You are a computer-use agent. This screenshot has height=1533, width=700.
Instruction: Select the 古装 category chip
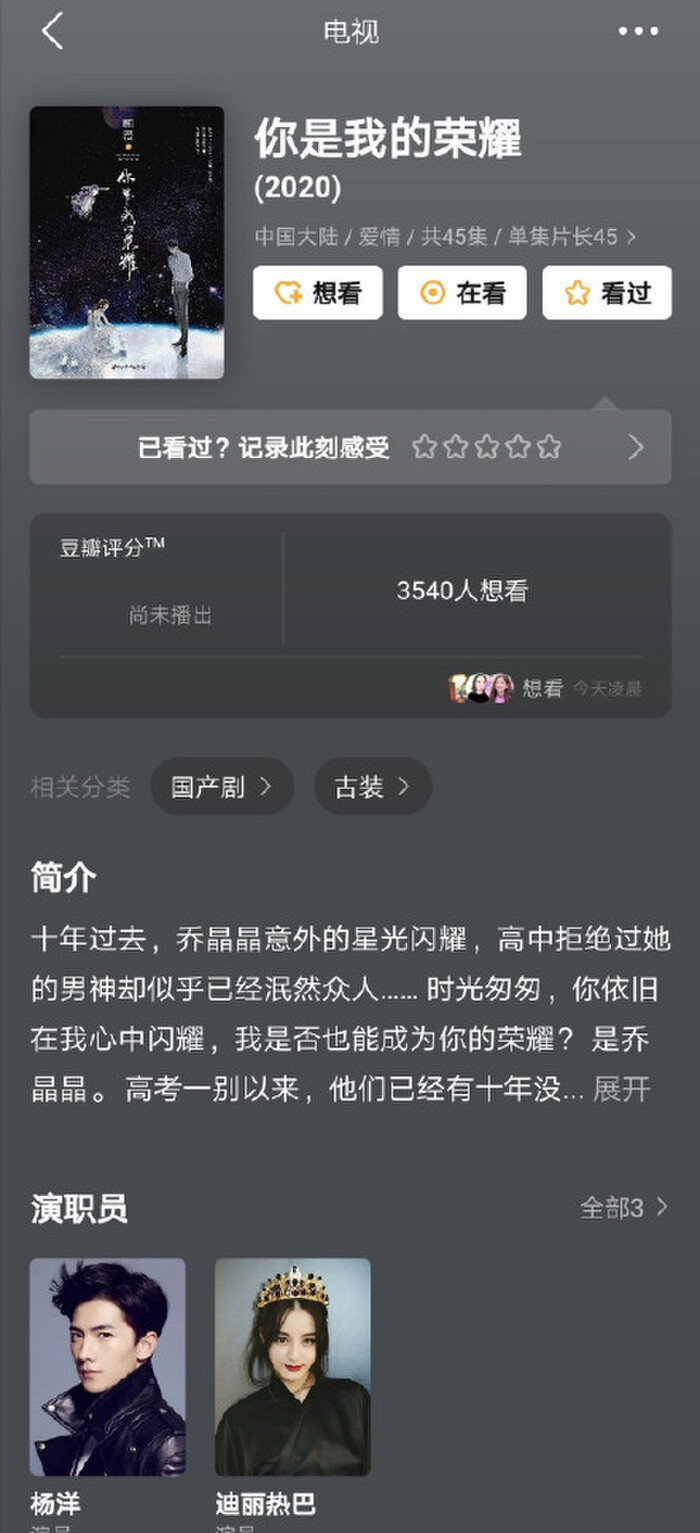(x=372, y=787)
